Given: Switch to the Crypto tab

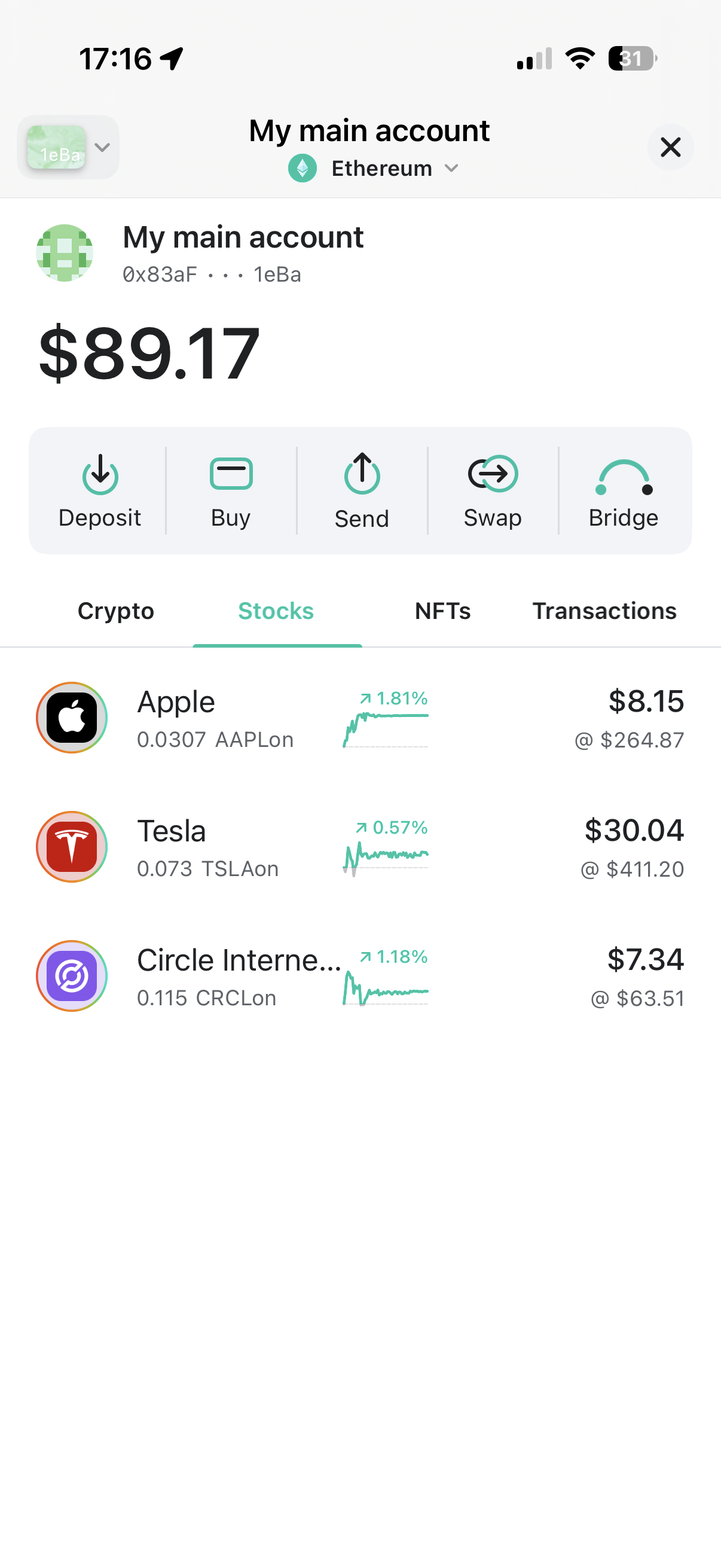Looking at the screenshot, I should coord(115,611).
